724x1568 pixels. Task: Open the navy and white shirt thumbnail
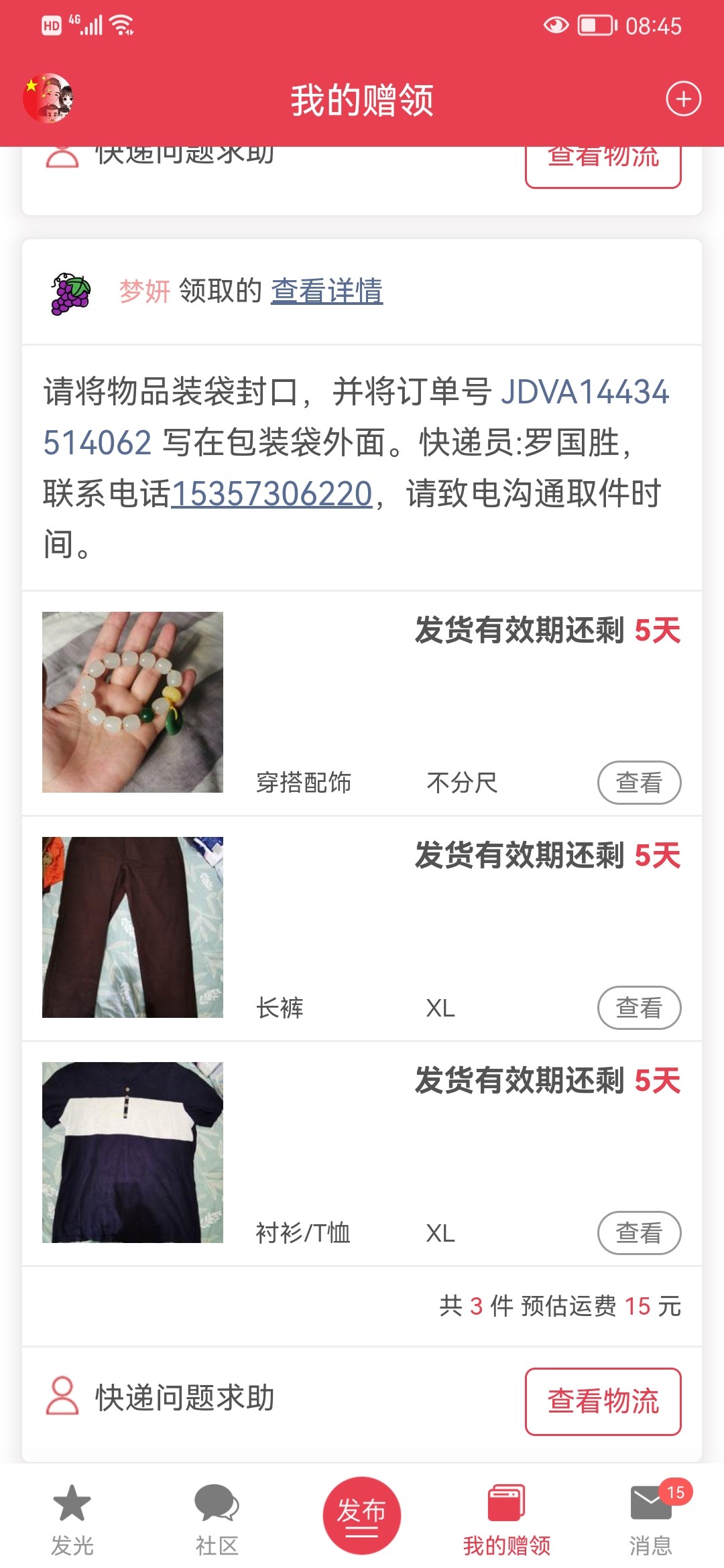click(133, 1153)
